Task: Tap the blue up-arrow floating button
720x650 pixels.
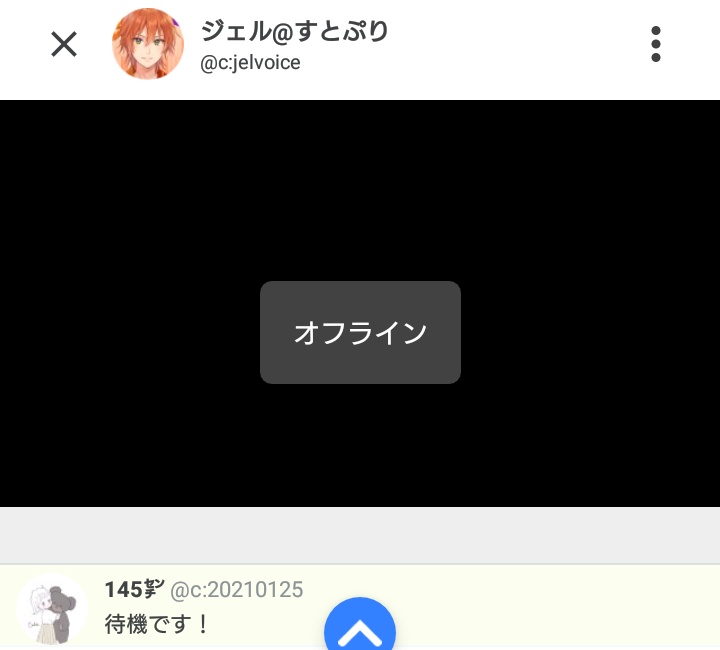Action: (360, 624)
